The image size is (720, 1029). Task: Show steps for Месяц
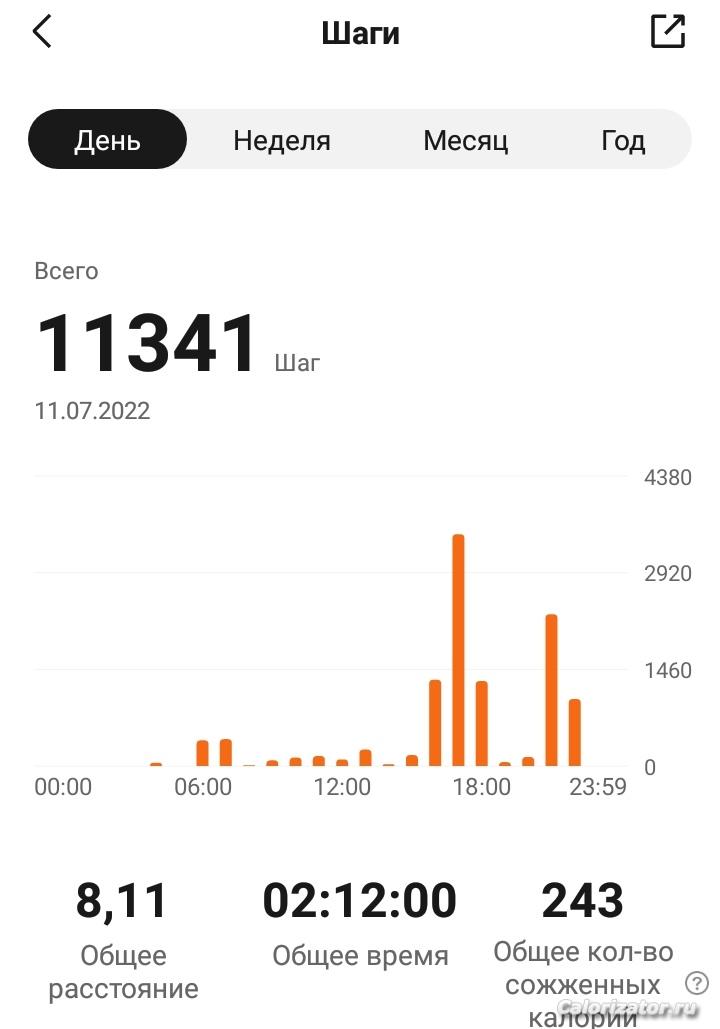[x=465, y=140]
